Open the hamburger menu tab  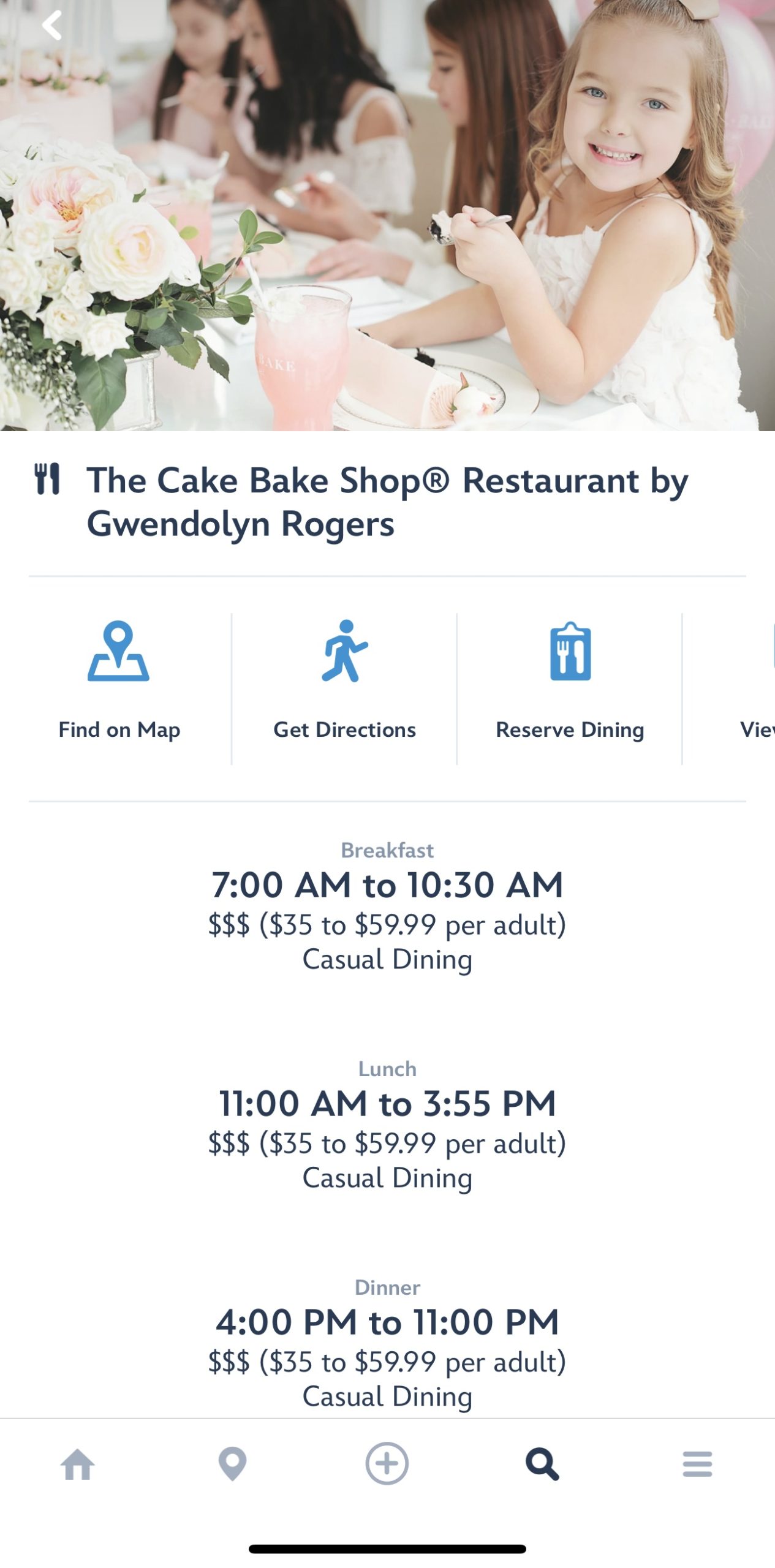(697, 1464)
